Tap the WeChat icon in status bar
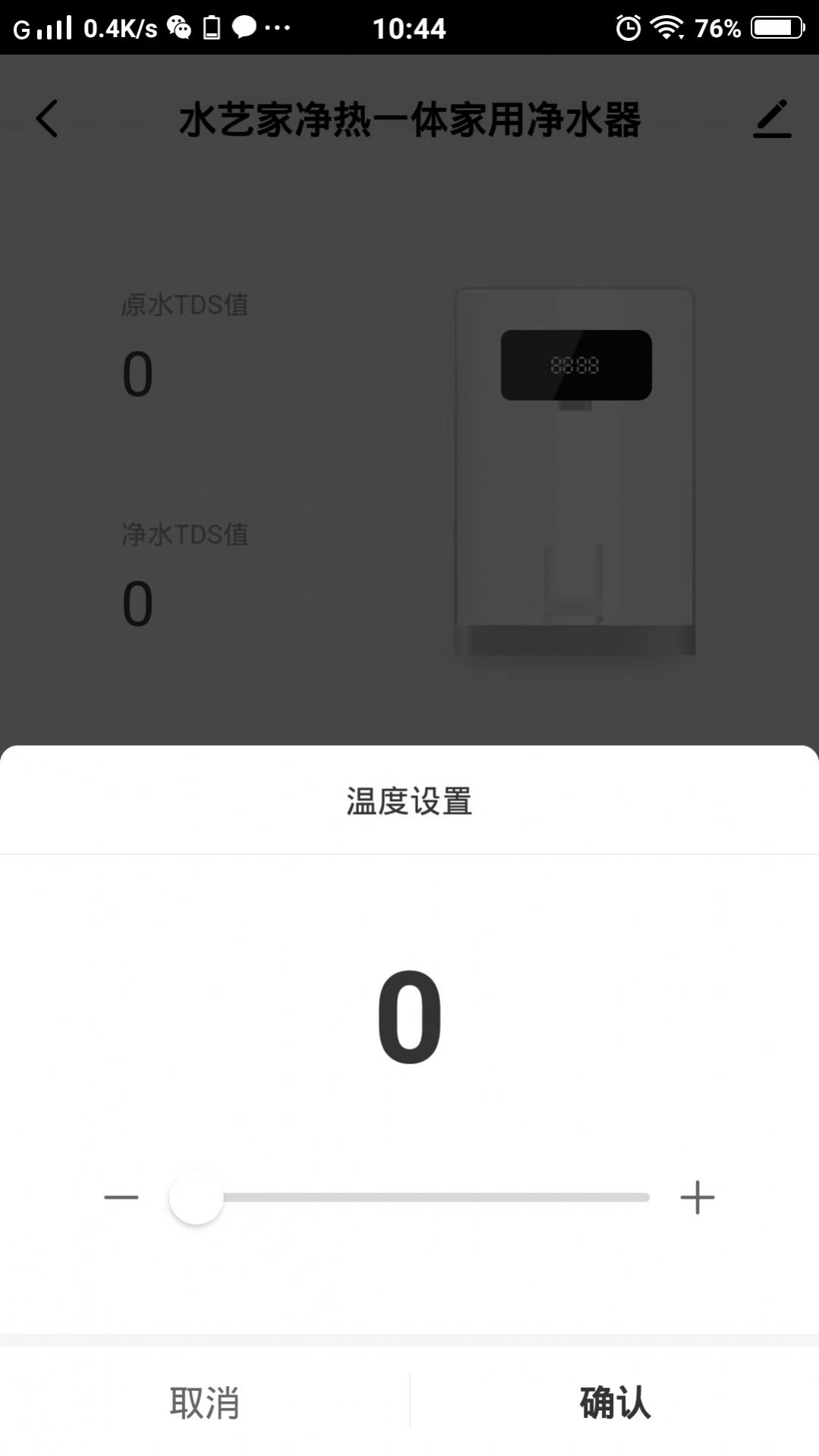819x1456 pixels. click(181, 29)
